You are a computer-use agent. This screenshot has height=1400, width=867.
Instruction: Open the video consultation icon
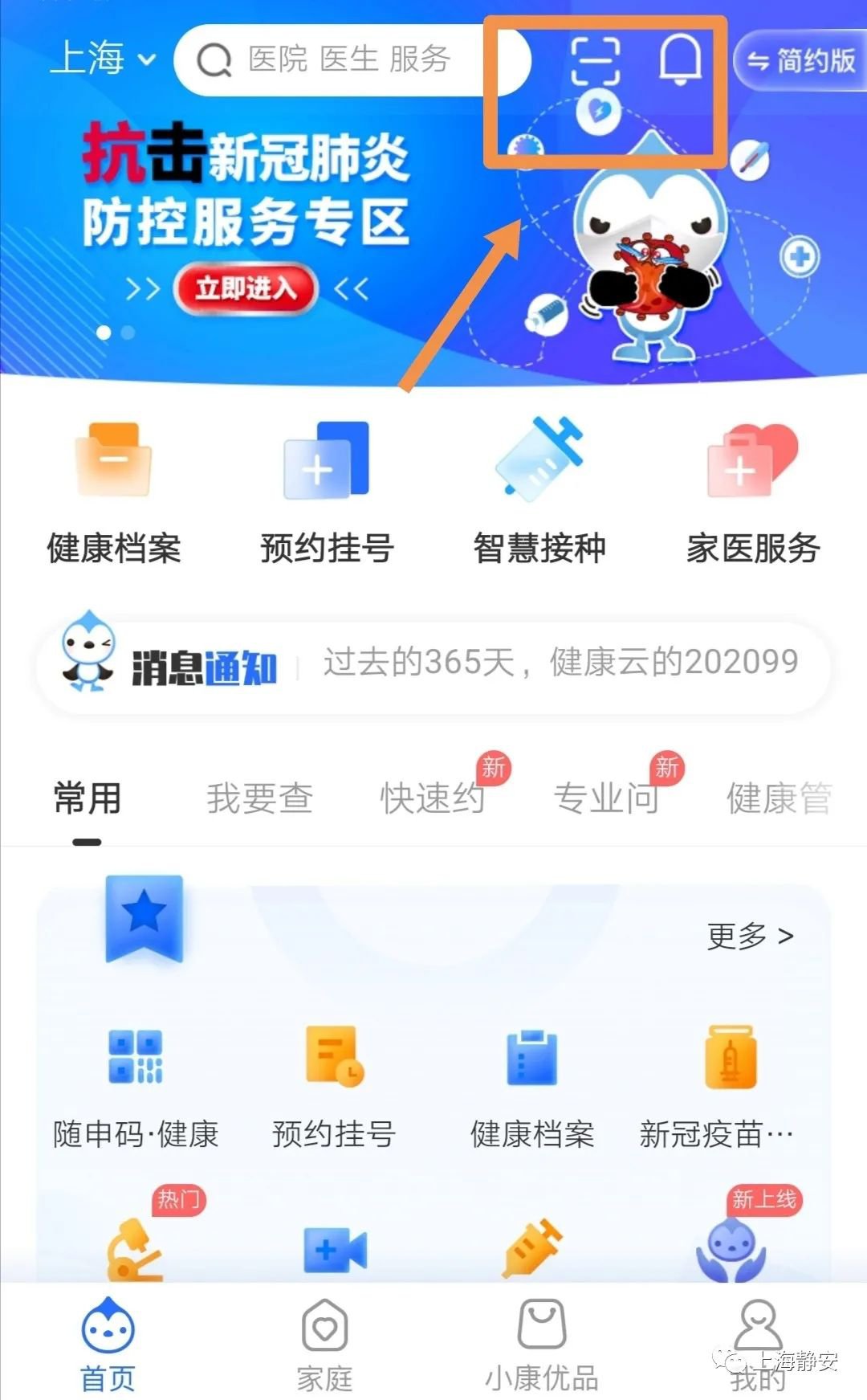333,1249
